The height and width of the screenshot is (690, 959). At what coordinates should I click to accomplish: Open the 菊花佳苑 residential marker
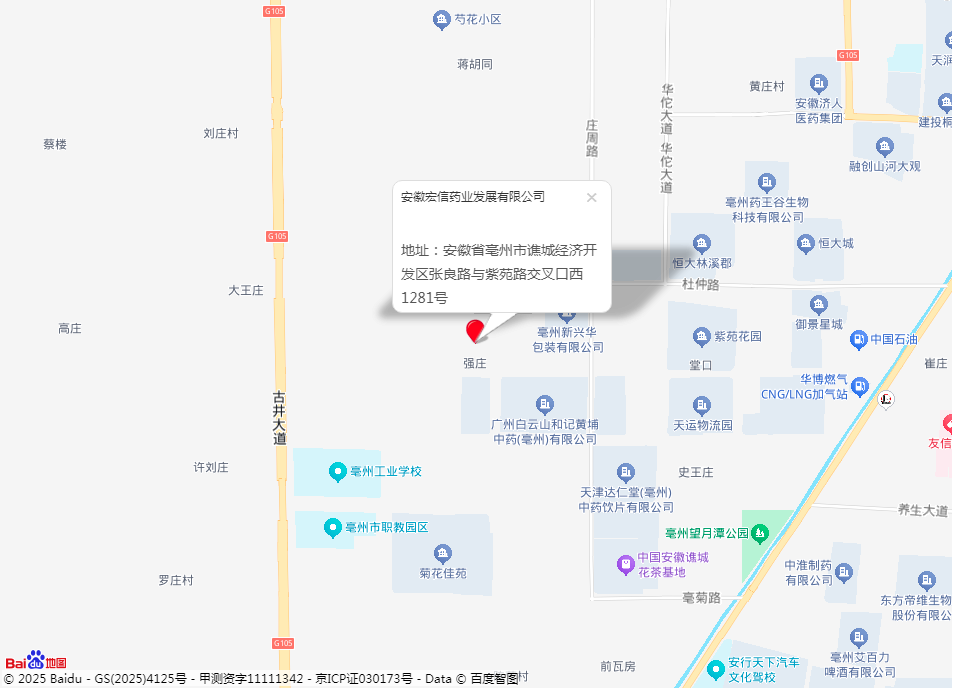(443, 553)
